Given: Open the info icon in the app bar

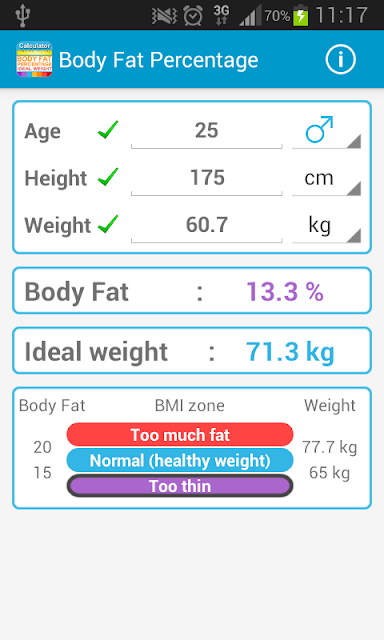Looking at the screenshot, I should [x=340, y=60].
